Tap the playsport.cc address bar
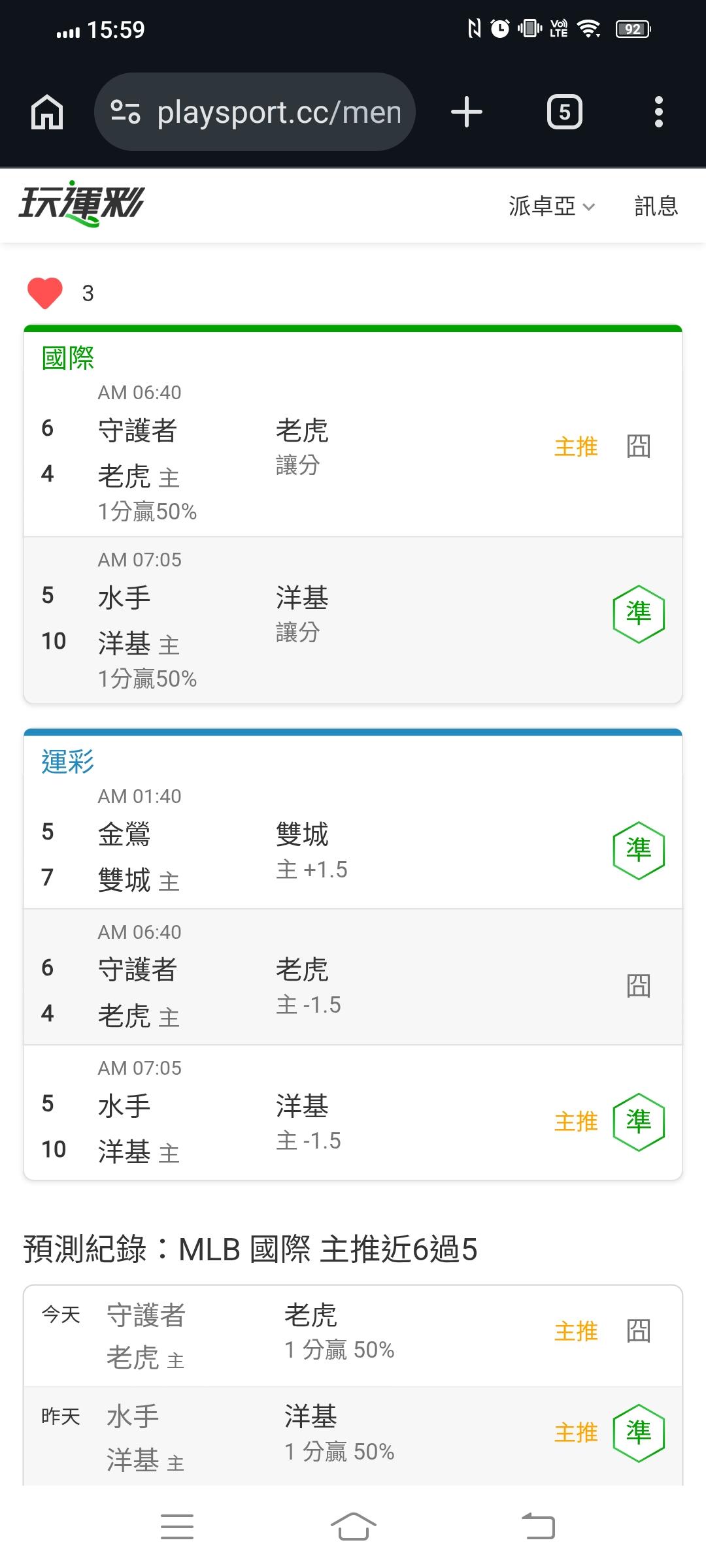 pyautogui.click(x=255, y=112)
